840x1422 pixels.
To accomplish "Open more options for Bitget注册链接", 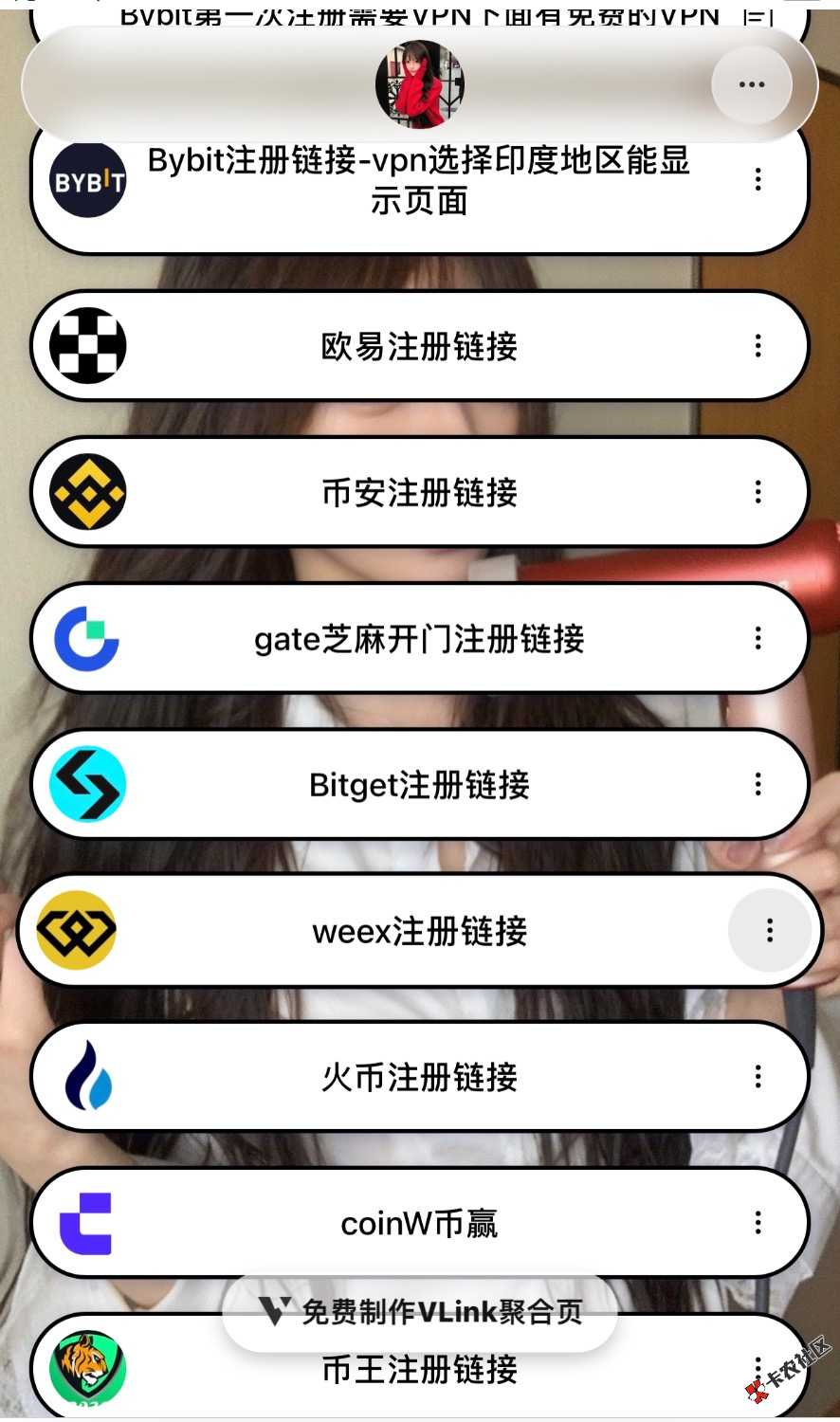I will click(758, 784).
